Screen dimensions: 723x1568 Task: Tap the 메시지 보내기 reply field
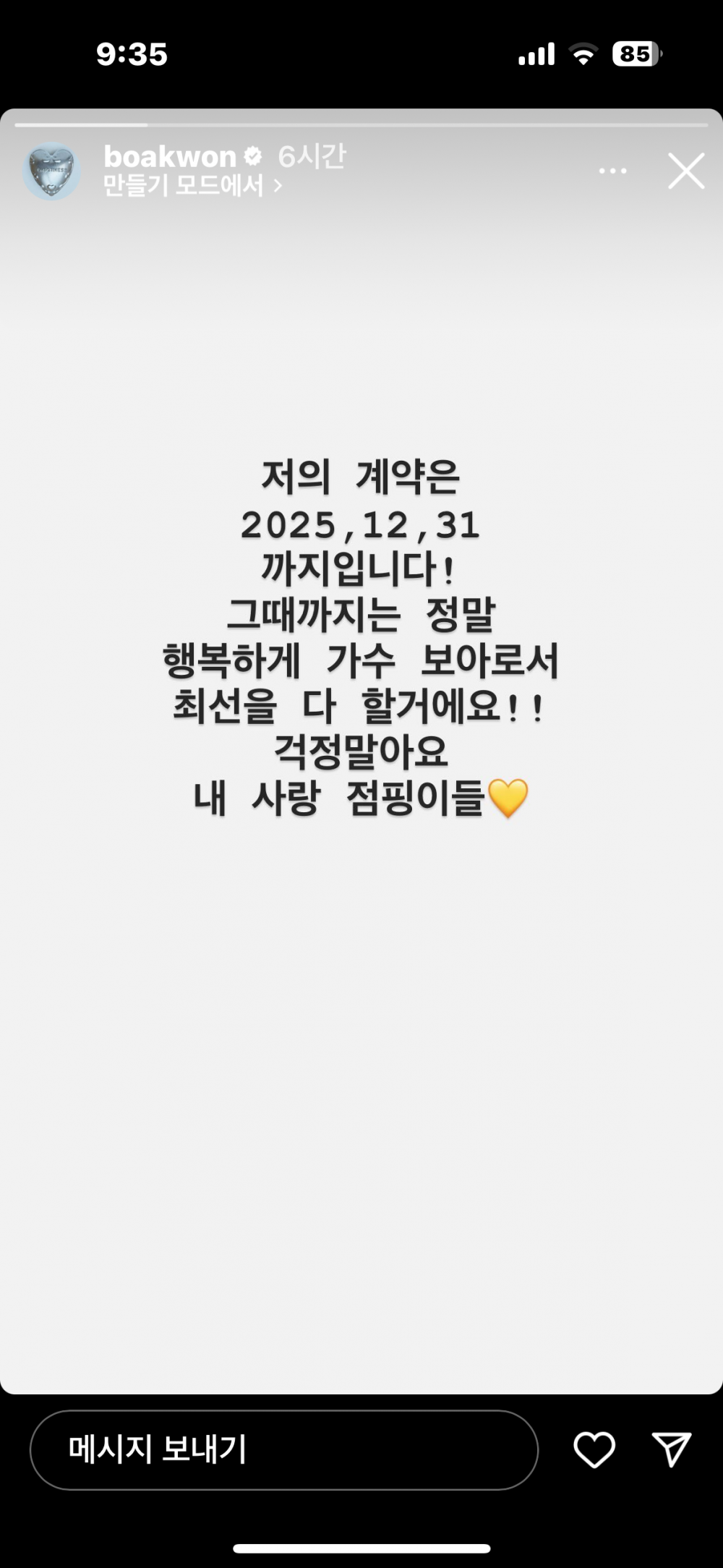click(x=284, y=1449)
